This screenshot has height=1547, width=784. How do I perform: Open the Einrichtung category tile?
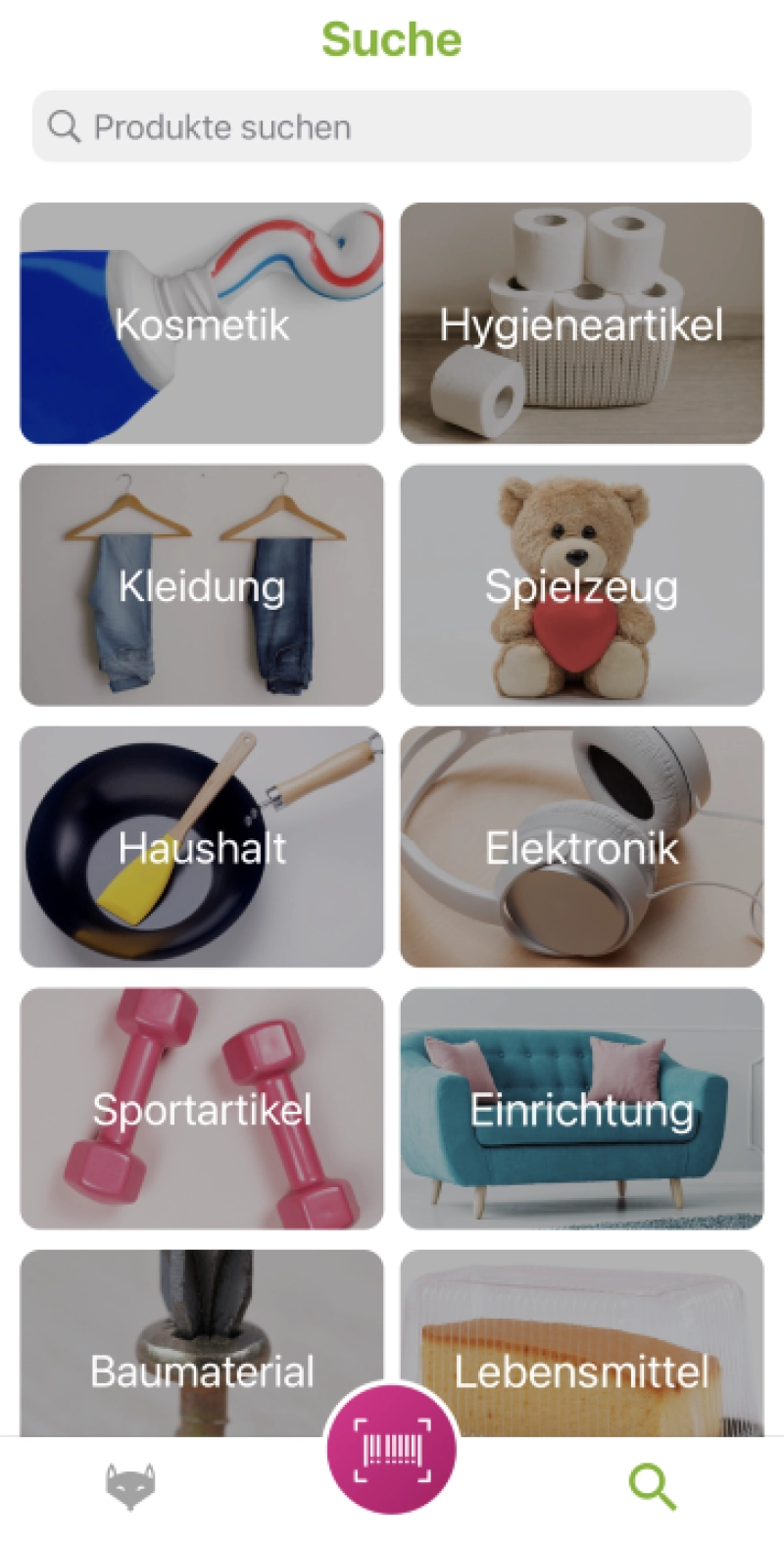point(582,1109)
